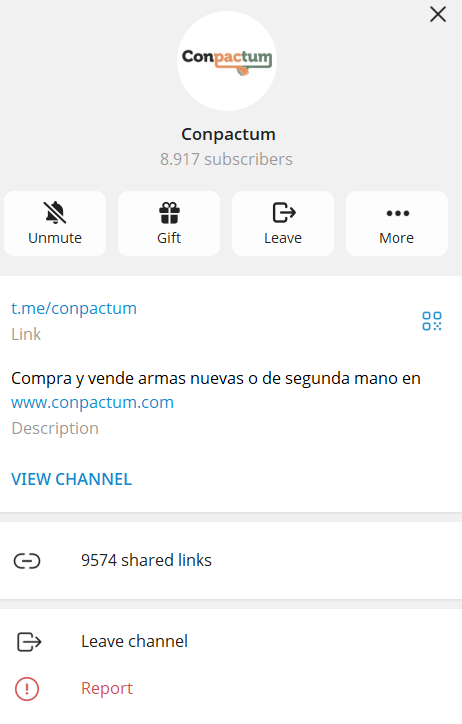Open the 9574 shared links
This screenshot has width=462, height=724.
tap(231, 561)
